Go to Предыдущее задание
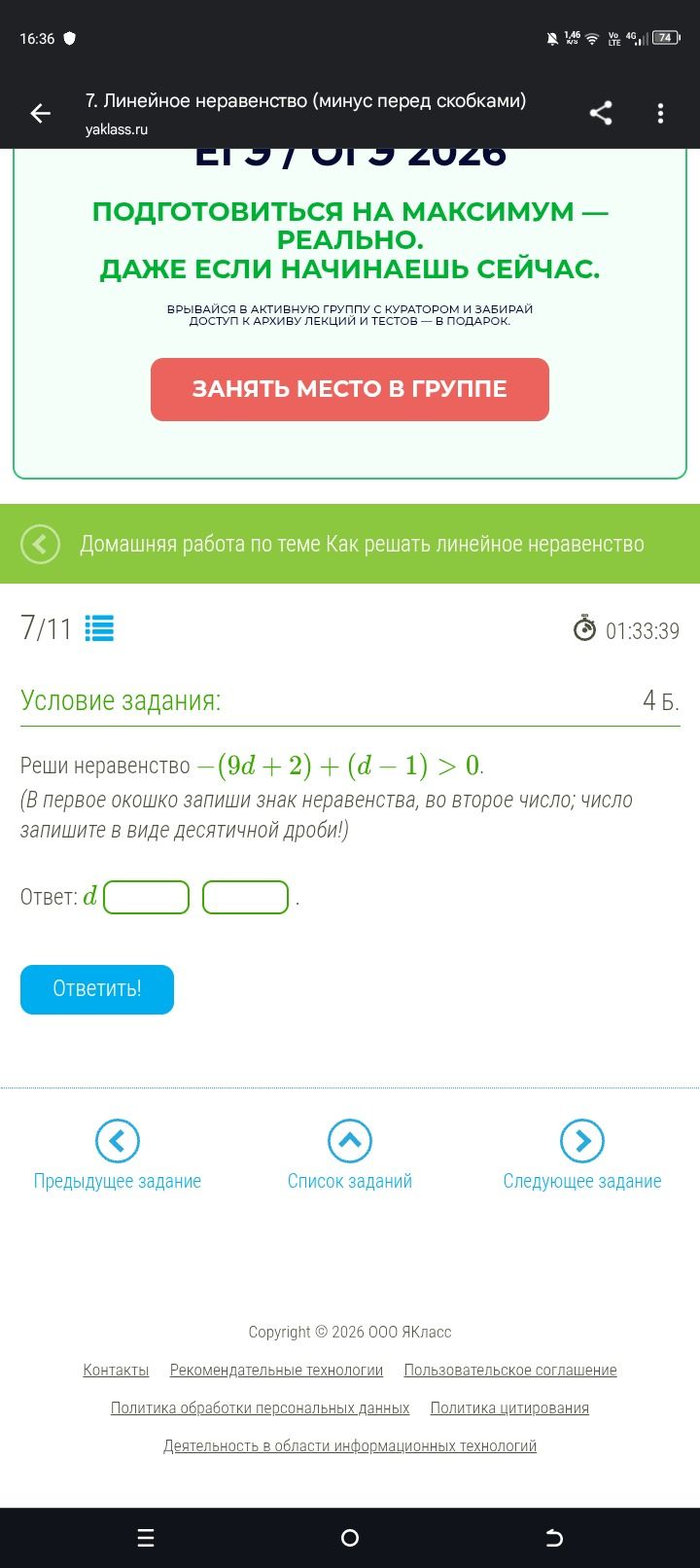 pyautogui.click(x=118, y=1156)
